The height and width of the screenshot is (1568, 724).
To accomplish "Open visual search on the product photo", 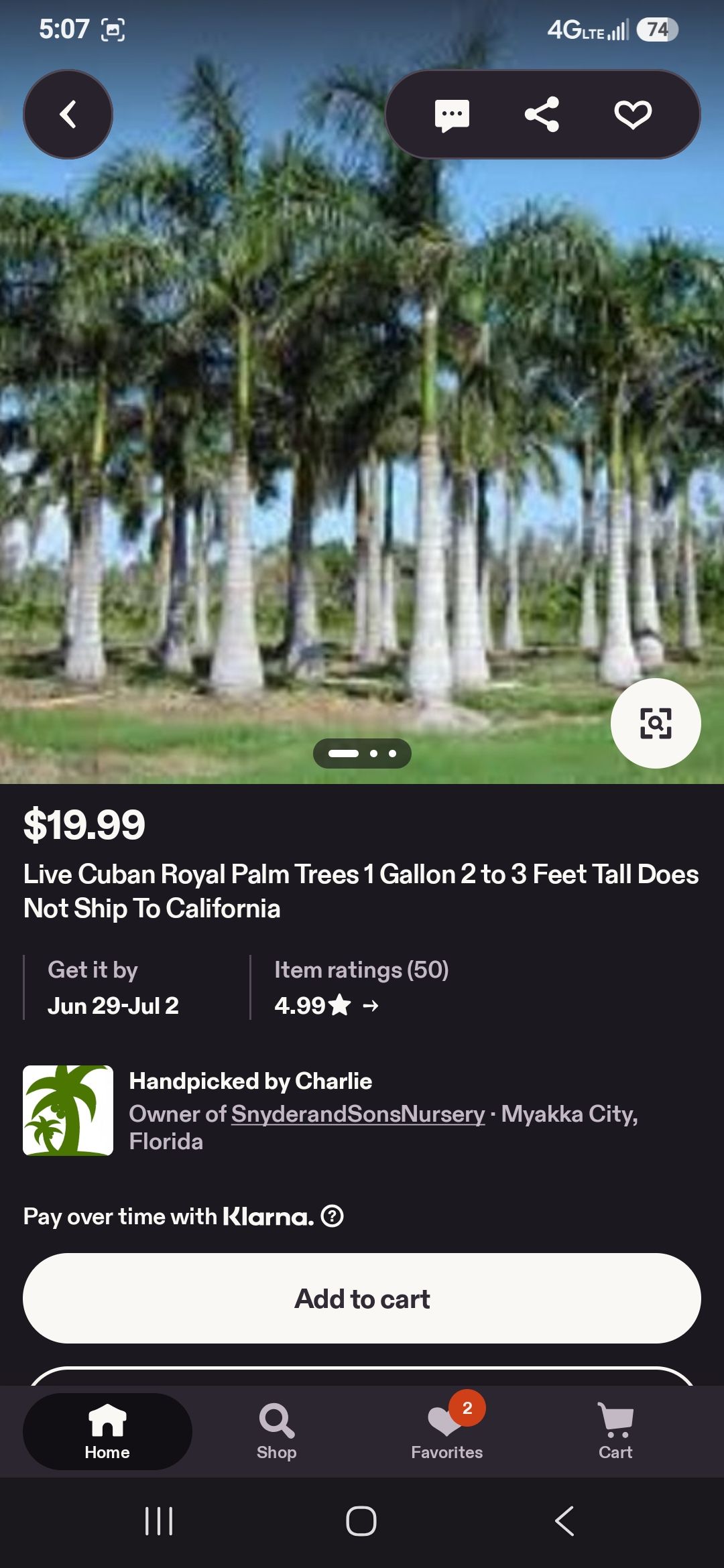I will [x=656, y=723].
